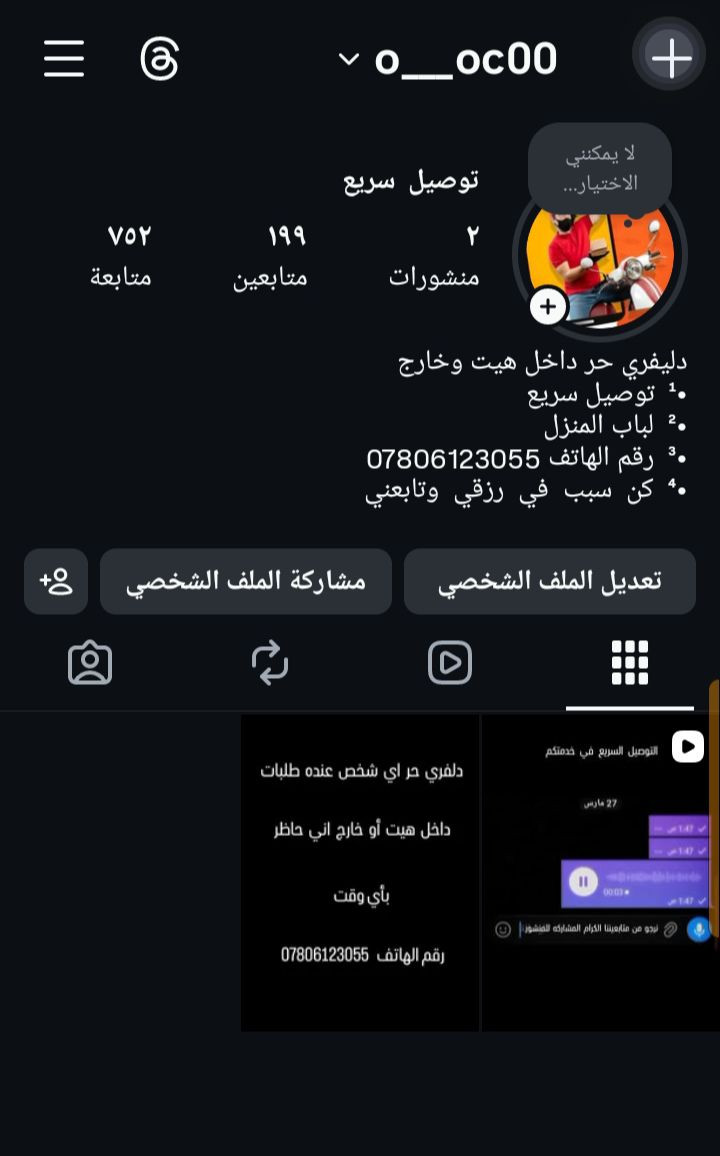View the ١٩٩ followers list

[271, 256]
